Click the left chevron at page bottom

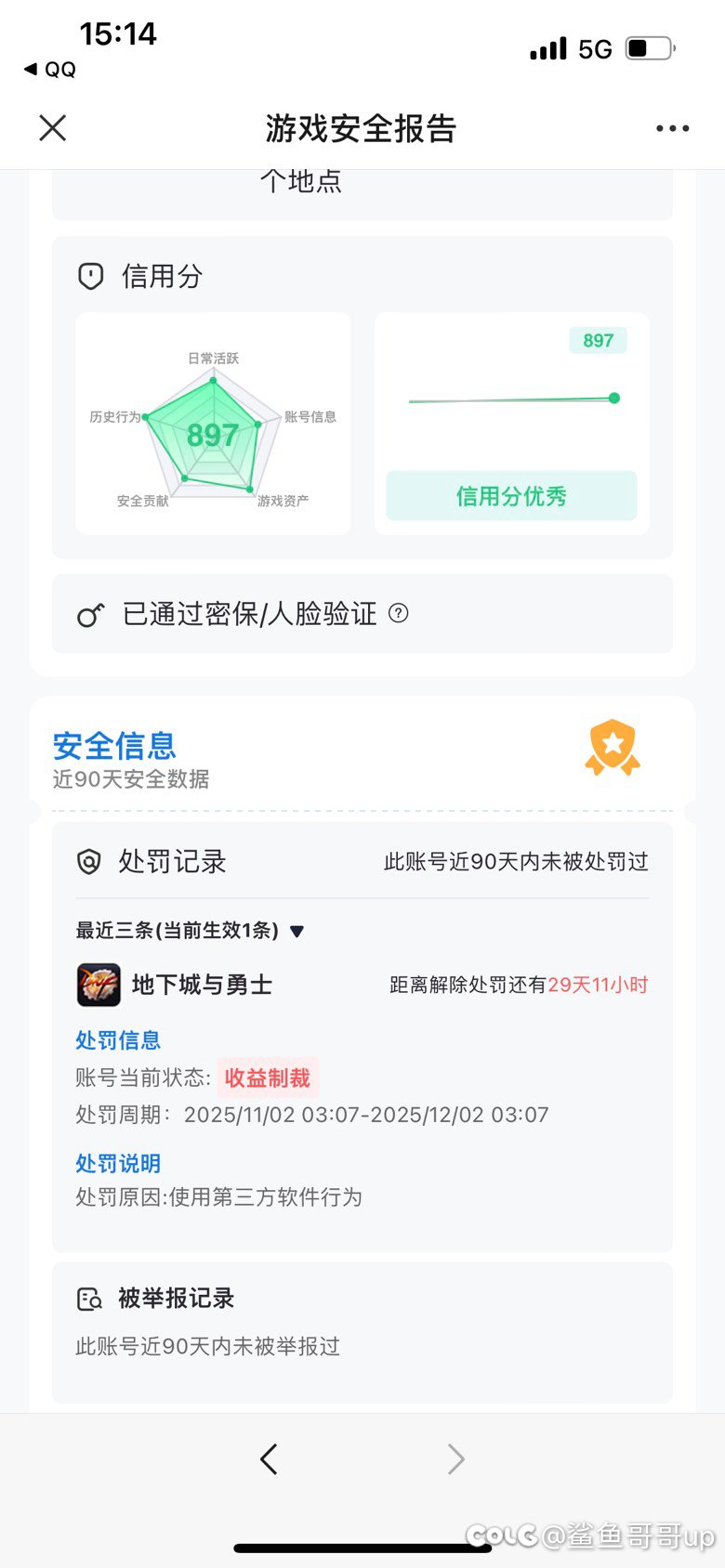269,1458
